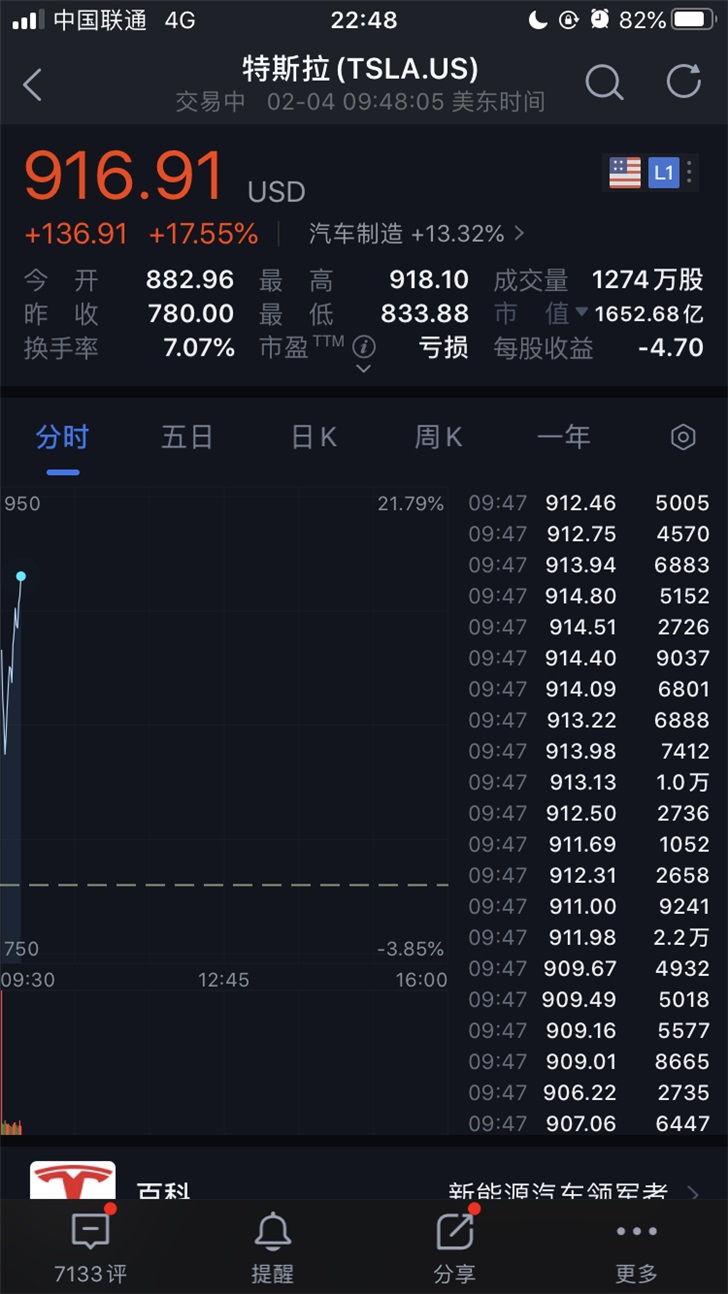This screenshot has width=728, height=1294.
Task: Open chart settings hexagon icon
Action: [x=683, y=437]
